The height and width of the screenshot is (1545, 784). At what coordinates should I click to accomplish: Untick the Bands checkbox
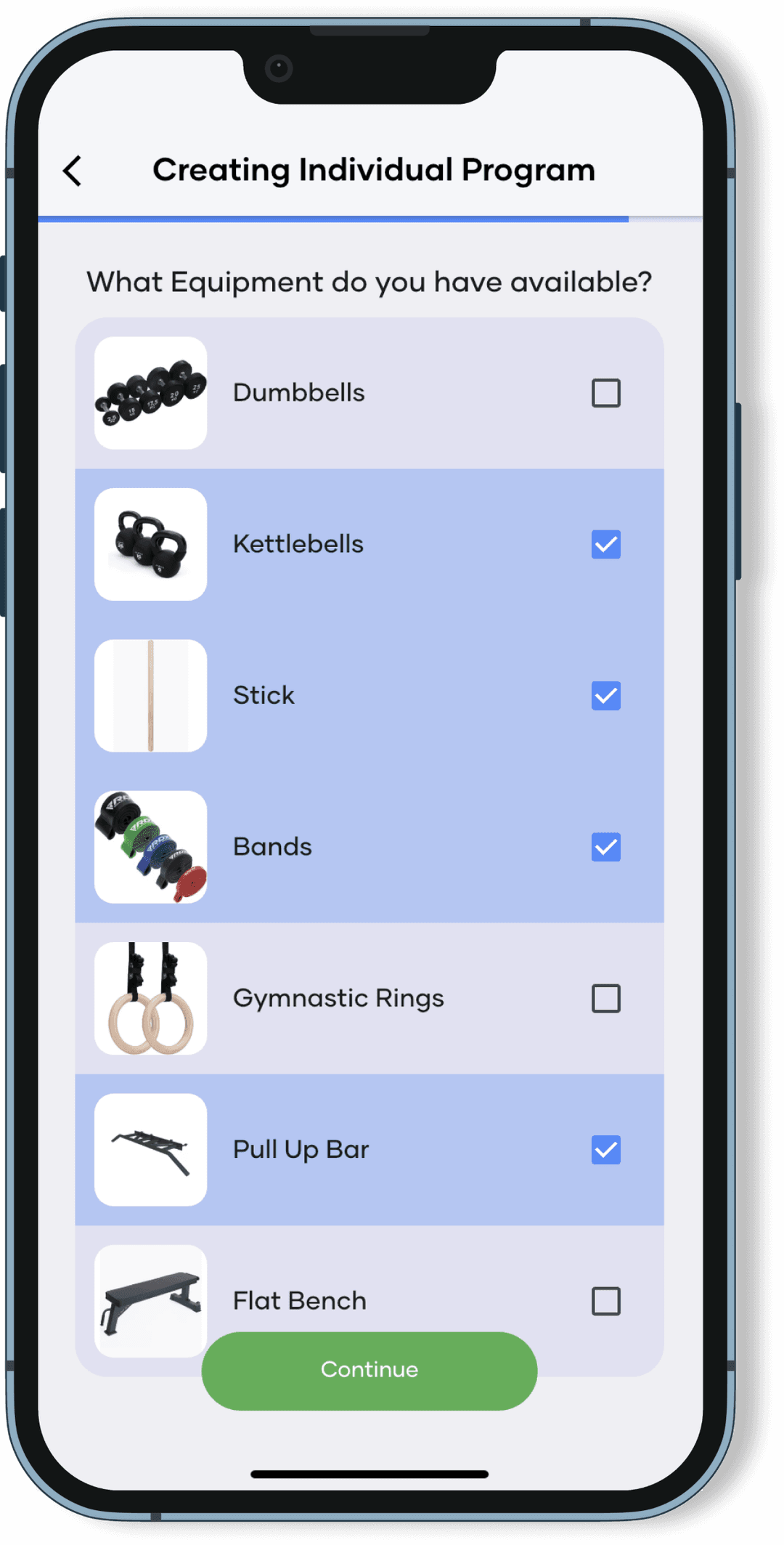click(x=605, y=847)
